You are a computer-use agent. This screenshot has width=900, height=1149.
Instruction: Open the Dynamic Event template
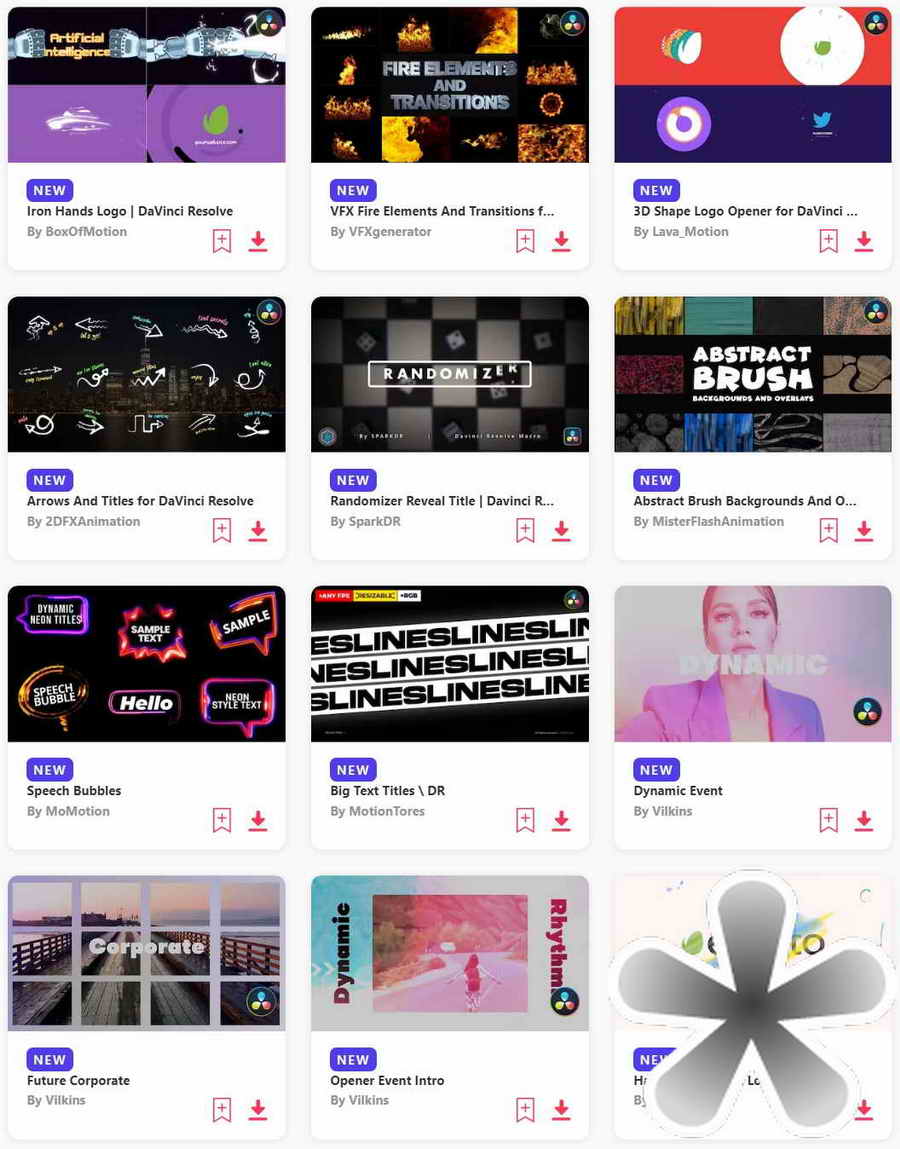coord(678,791)
